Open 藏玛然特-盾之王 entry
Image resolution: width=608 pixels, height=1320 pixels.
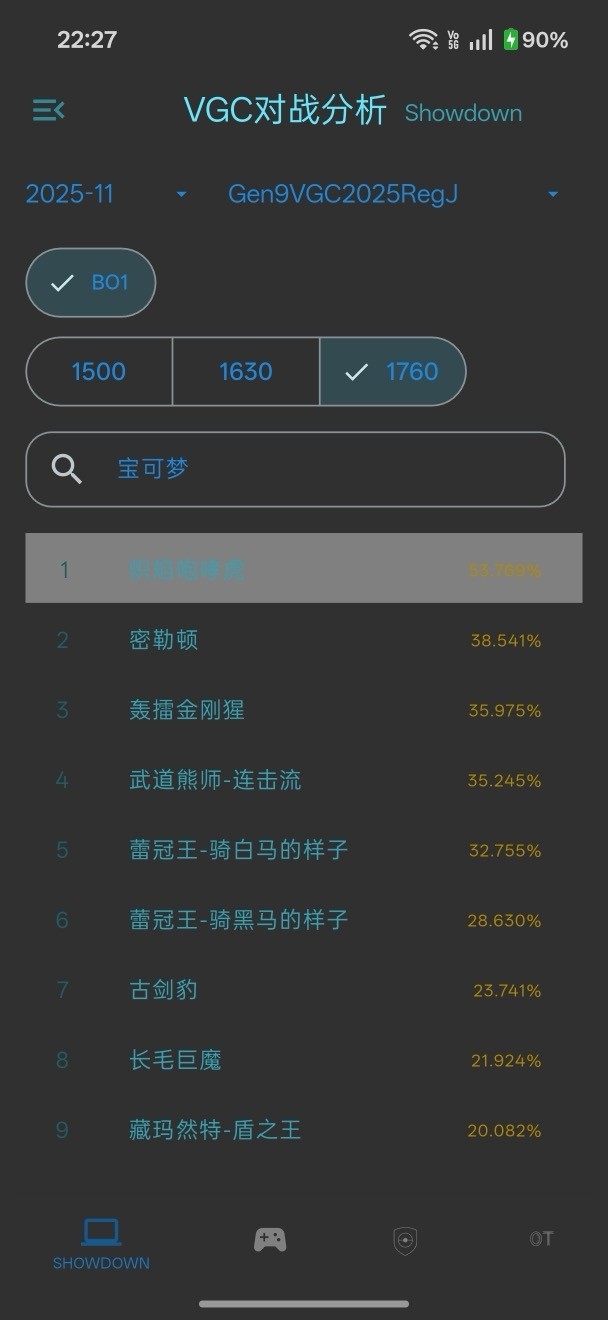[303, 1130]
